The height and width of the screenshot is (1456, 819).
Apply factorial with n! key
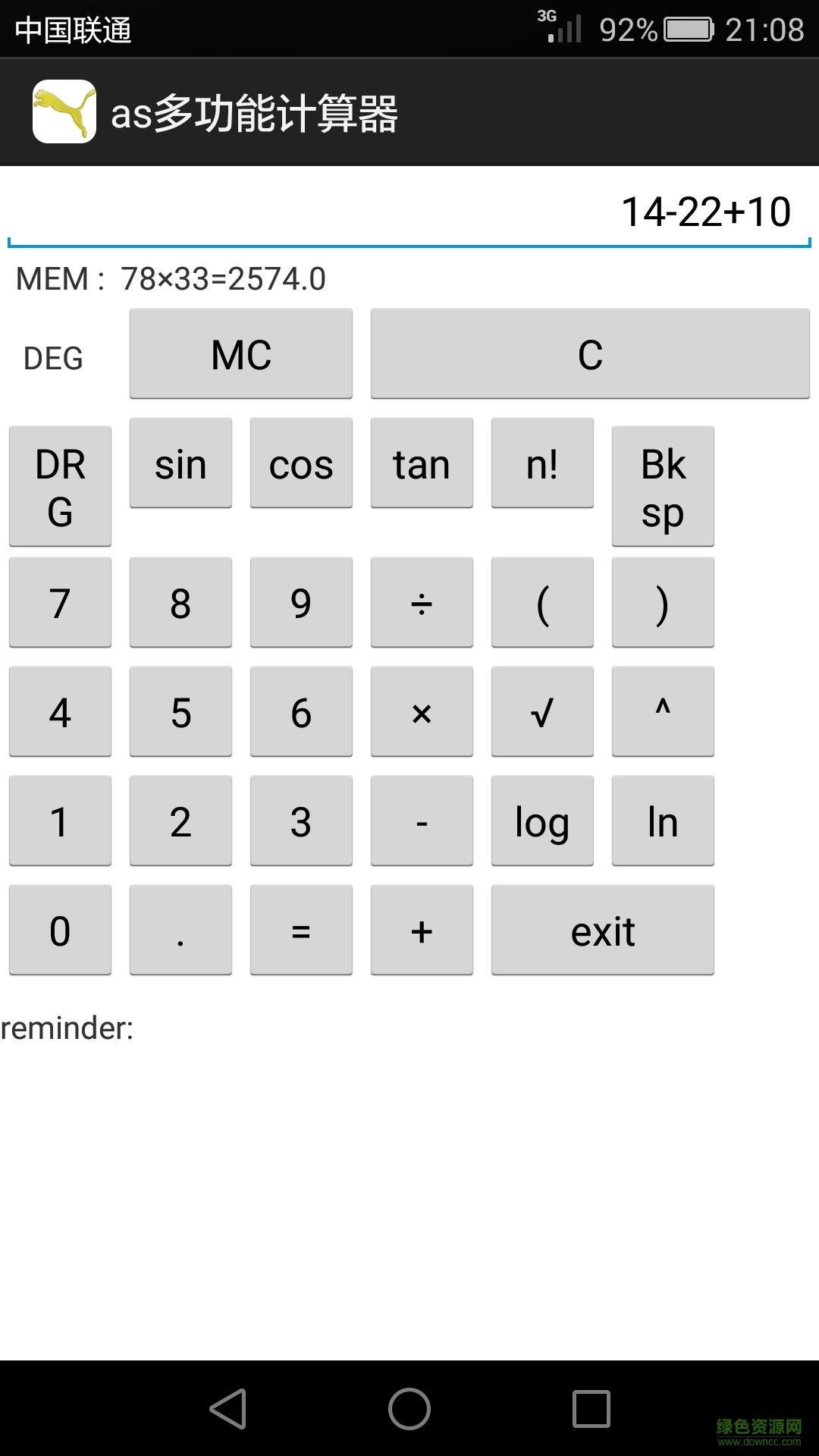pyautogui.click(x=542, y=463)
